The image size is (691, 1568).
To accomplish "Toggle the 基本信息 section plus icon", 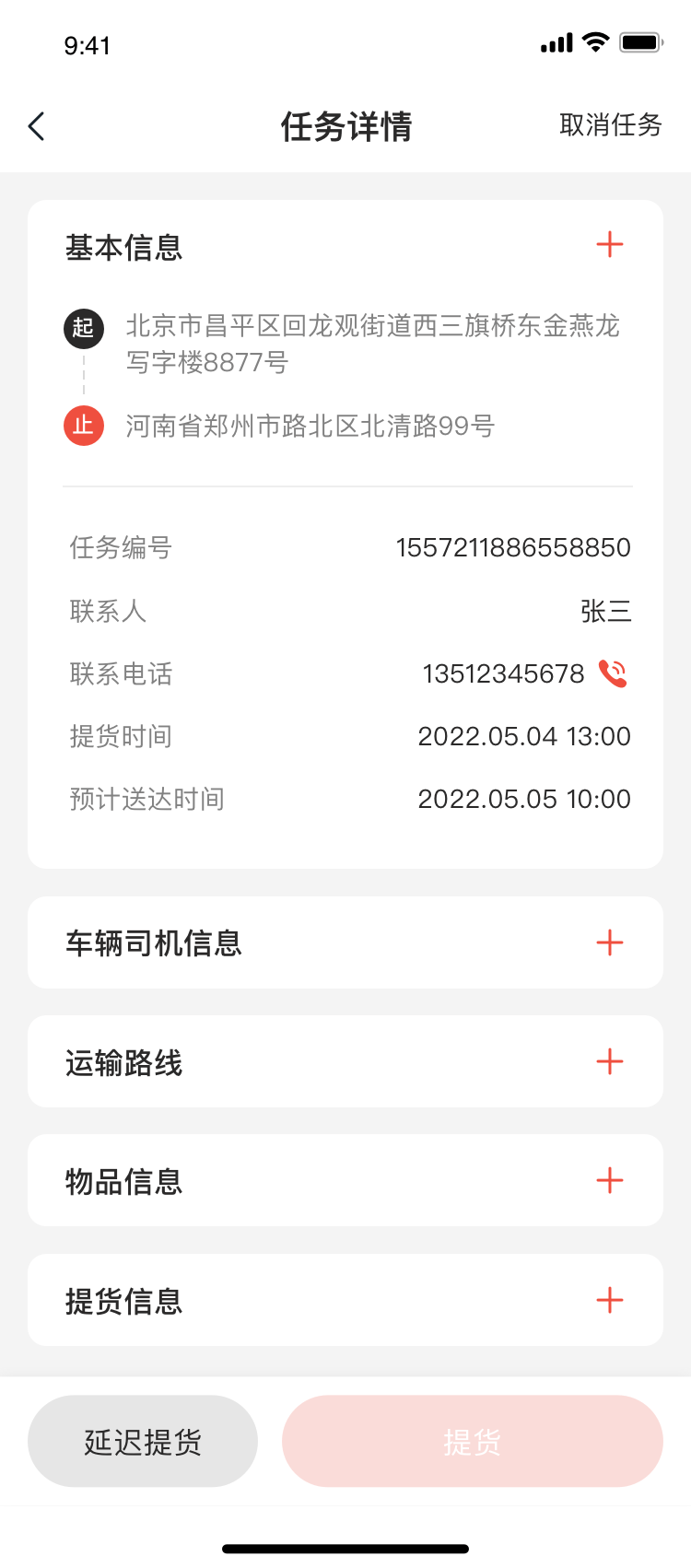I will (610, 245).
